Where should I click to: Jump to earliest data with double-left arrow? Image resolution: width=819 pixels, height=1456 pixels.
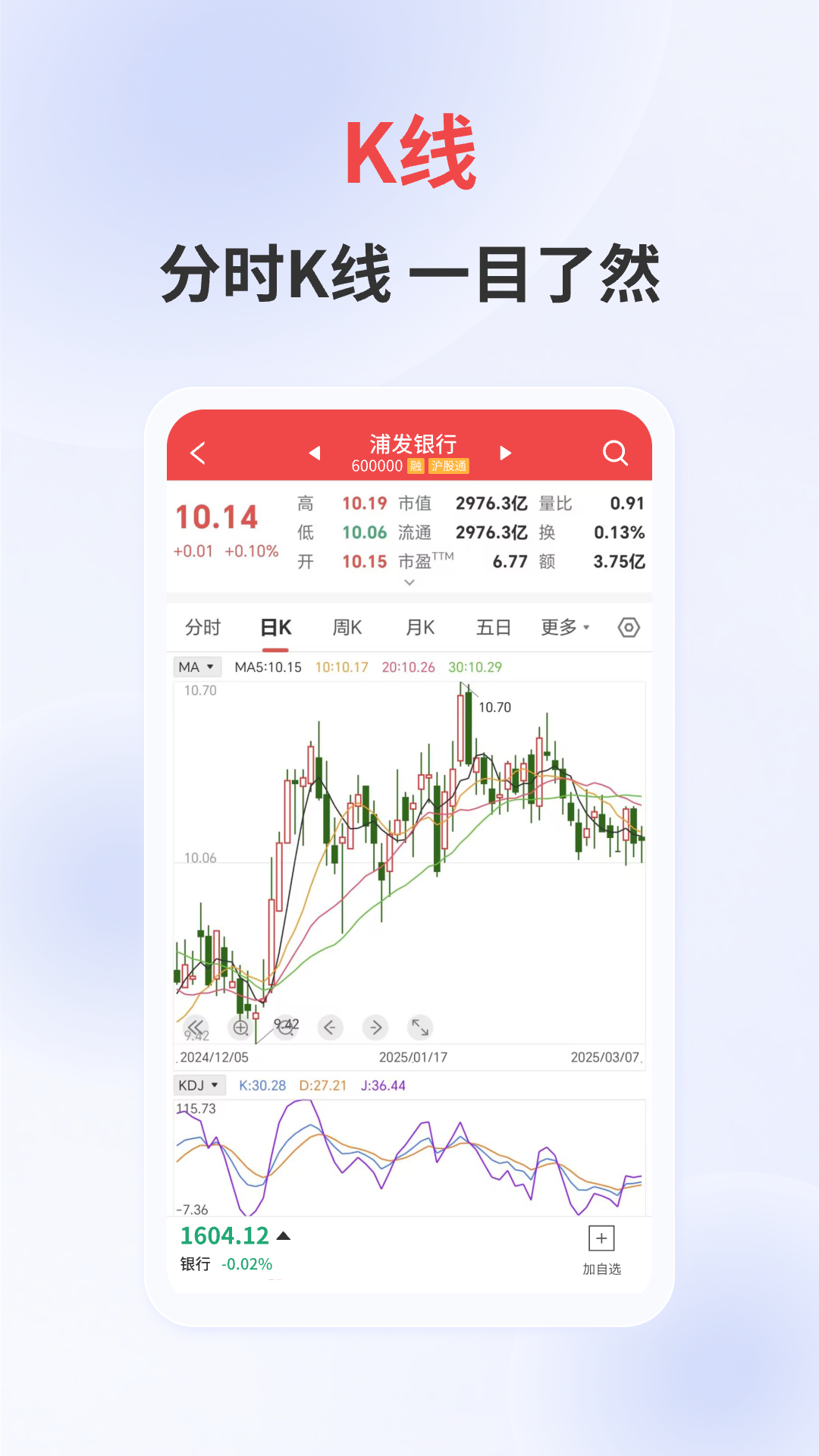[x=196, y=1028]
